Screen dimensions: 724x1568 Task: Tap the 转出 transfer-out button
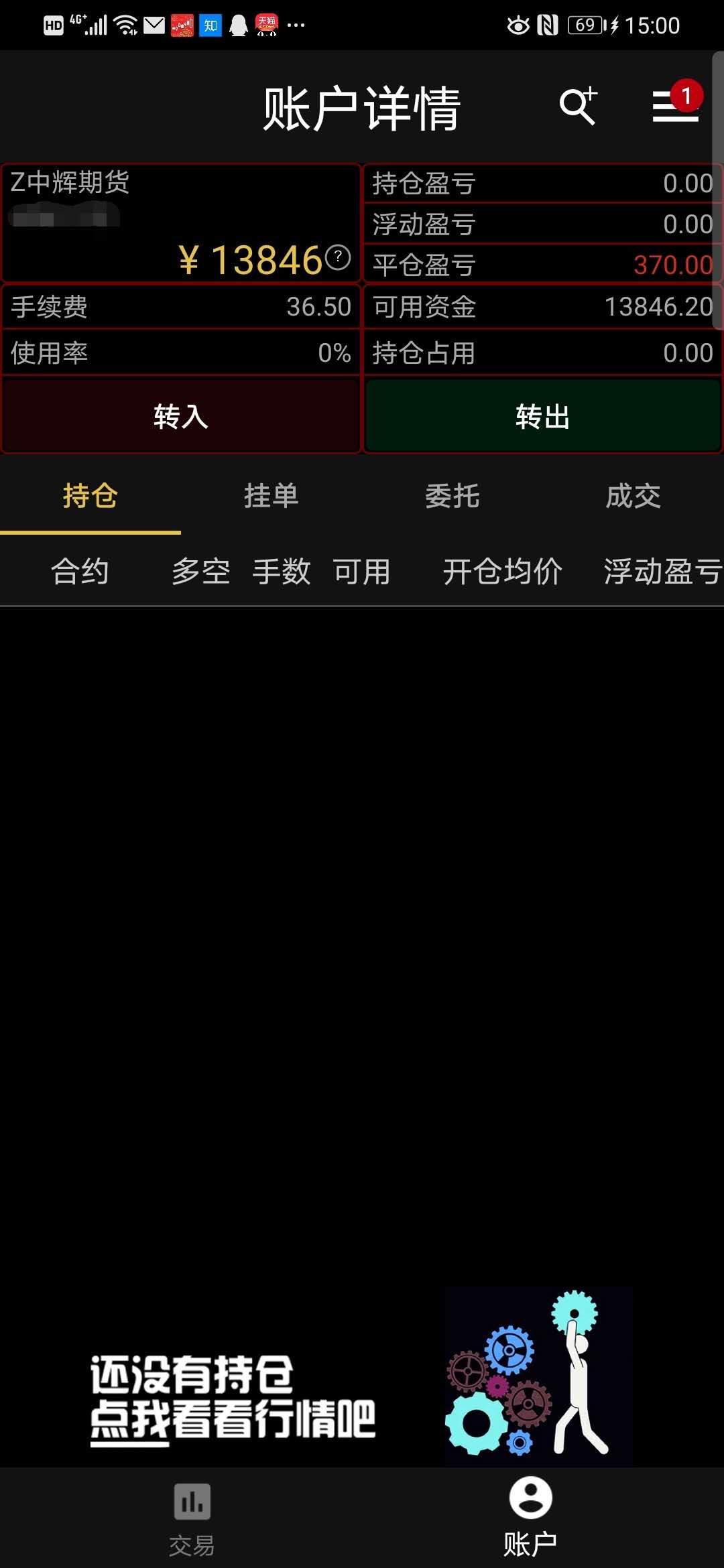[542, 416]
